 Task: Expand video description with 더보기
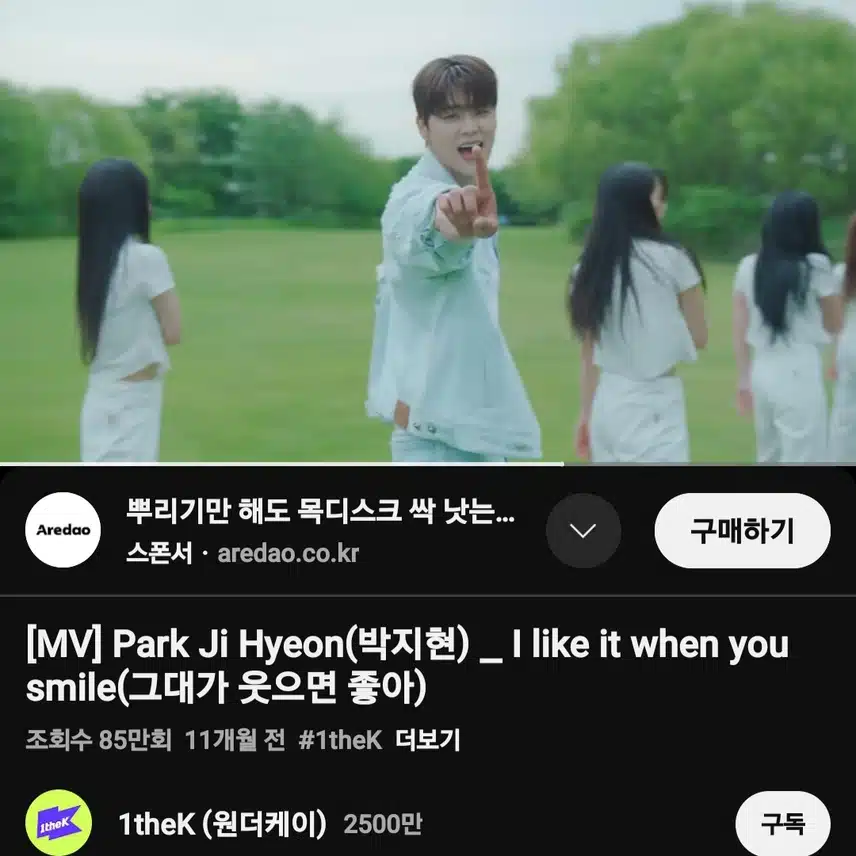(x=427, y=740)
